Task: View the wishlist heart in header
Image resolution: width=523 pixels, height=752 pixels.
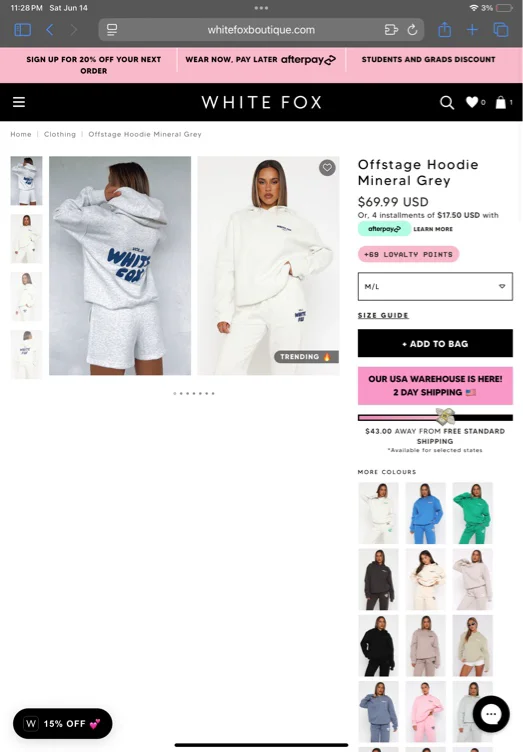Action: [472, 102]
